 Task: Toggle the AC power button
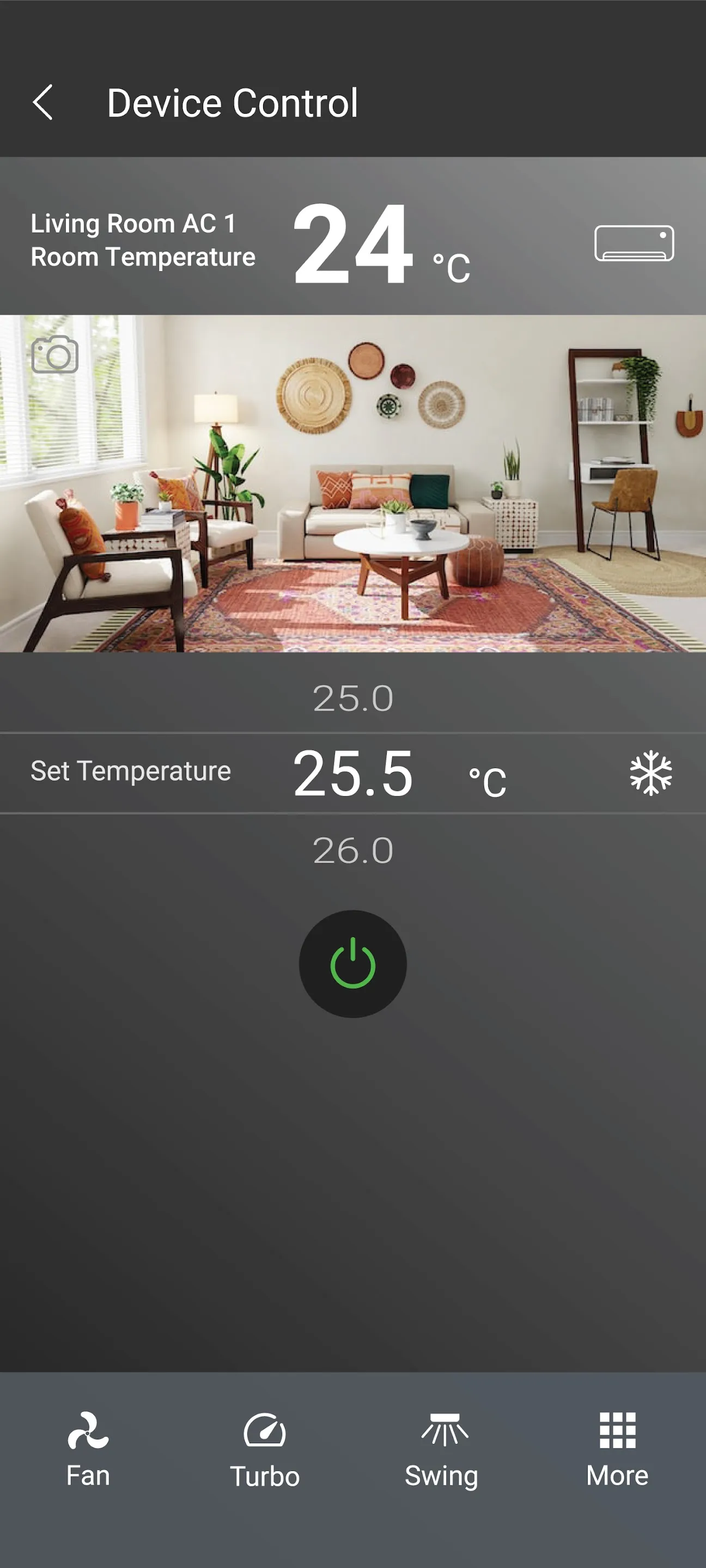[x=352, y=964]
